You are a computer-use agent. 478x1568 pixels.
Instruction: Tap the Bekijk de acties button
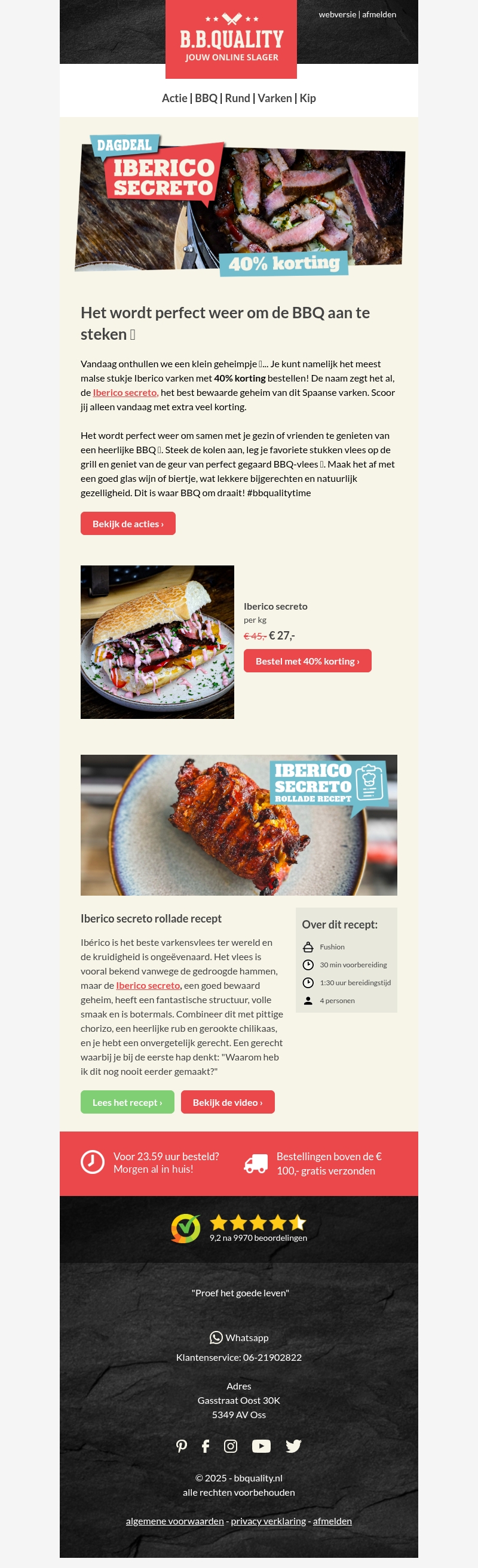coord(128,524)
